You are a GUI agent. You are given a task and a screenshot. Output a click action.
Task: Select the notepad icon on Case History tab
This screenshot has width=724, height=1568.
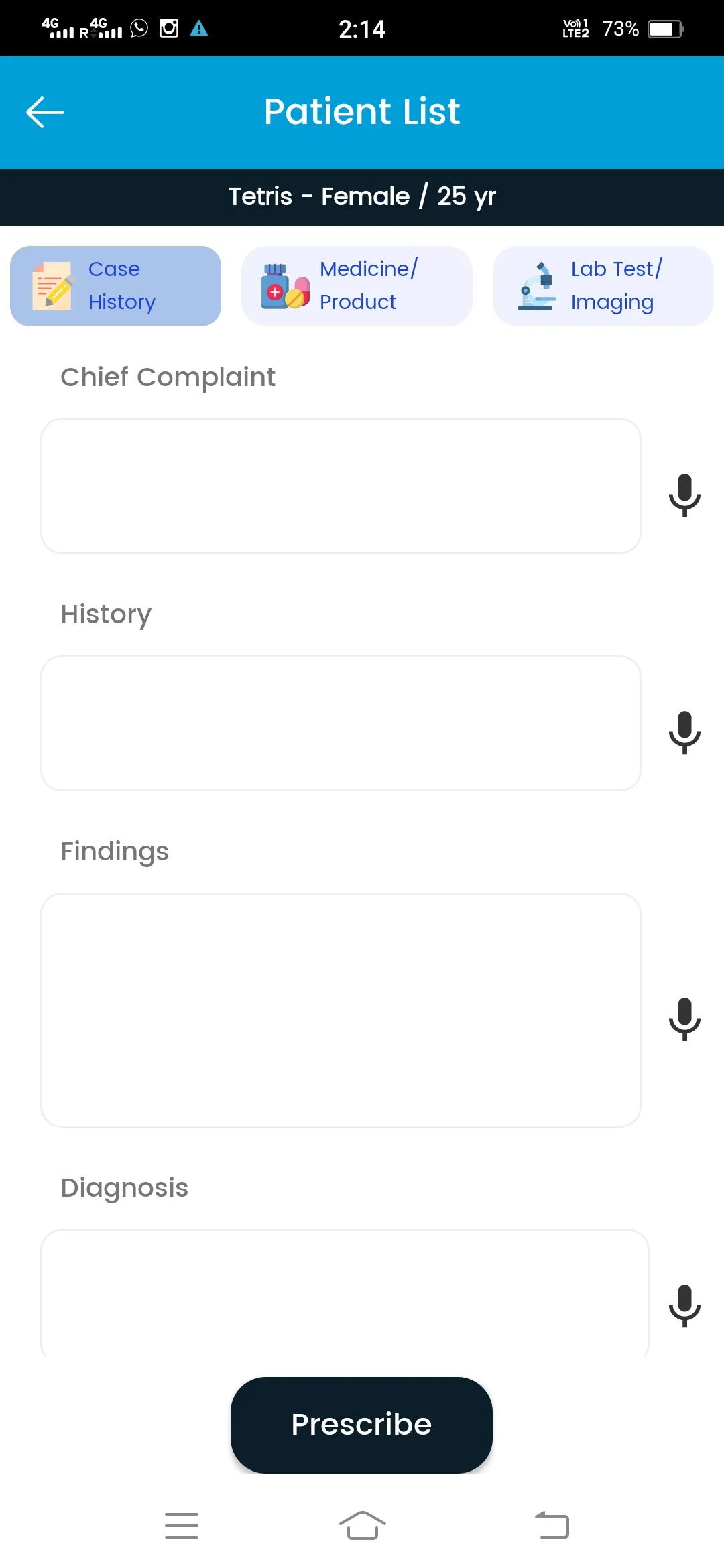(52, 285)
